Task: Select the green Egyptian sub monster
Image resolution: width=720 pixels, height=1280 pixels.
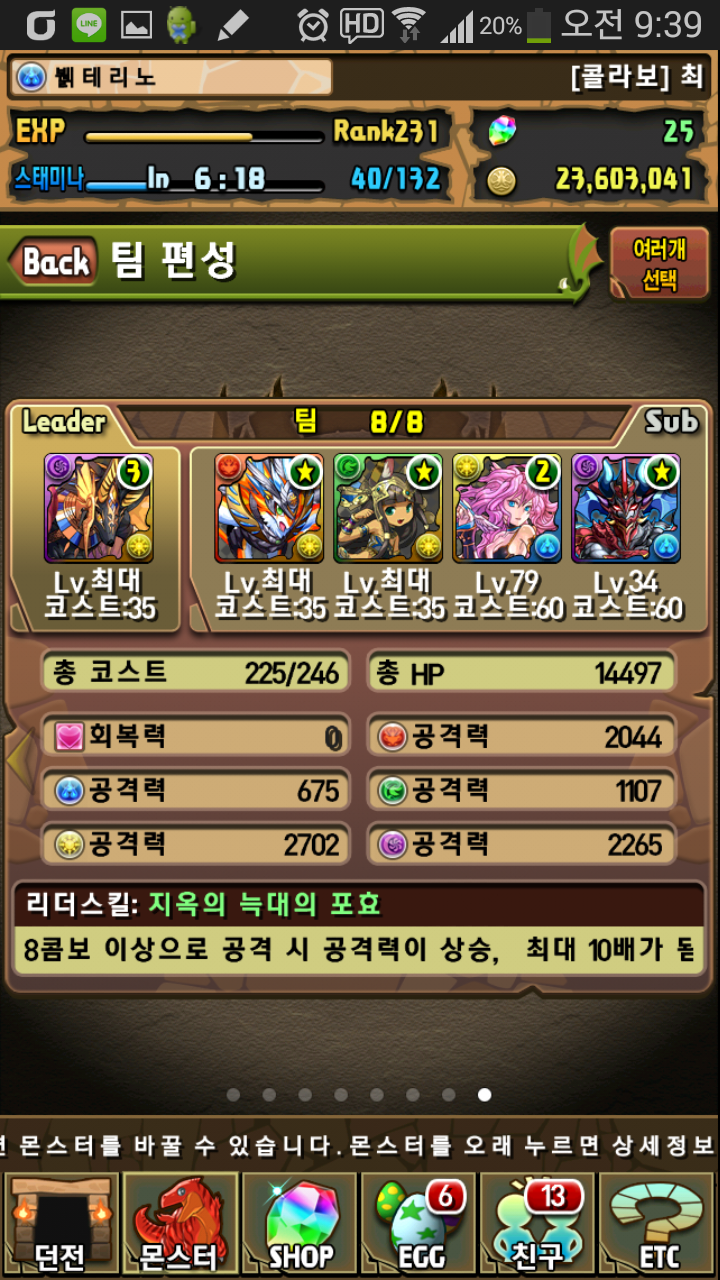Action: (x=388, y=508)
